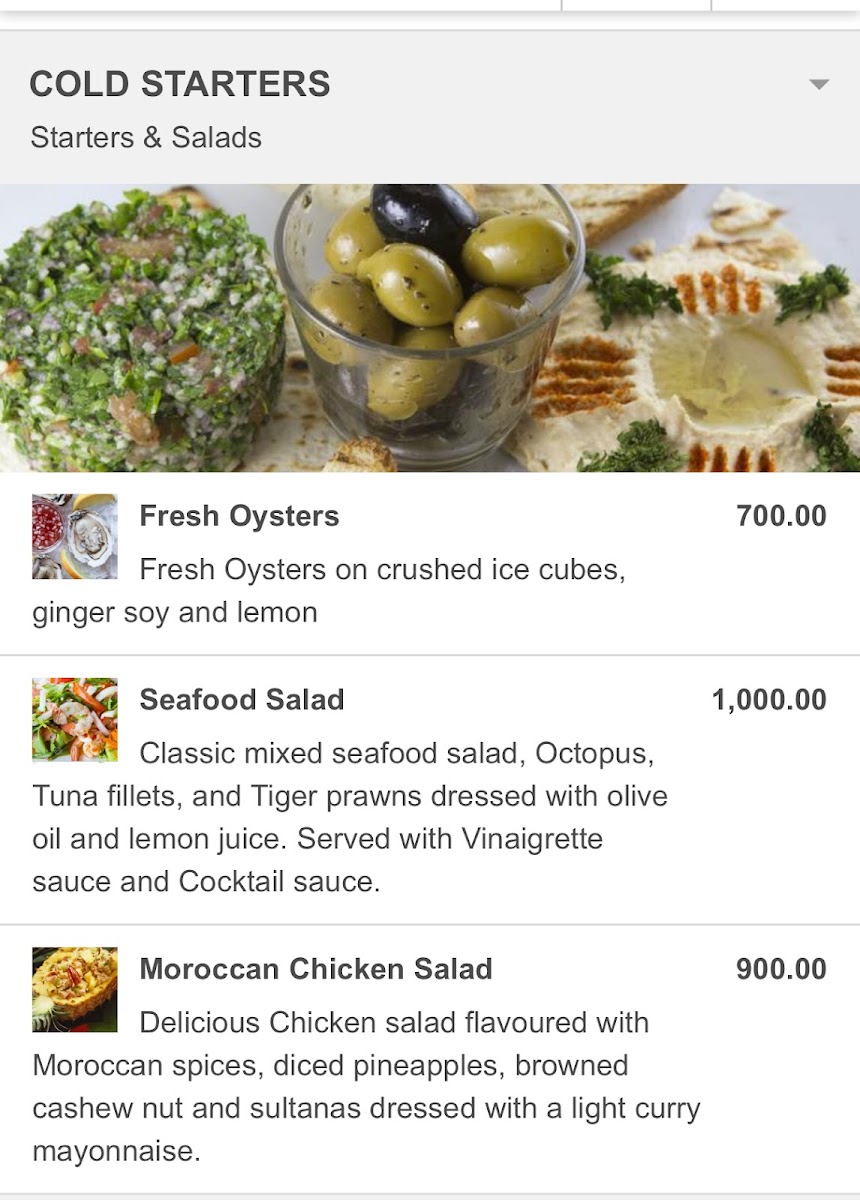Open the Fresh Oysters menu item
Viewport: 860px width, 1200px height.
click(x=239, y=516)
